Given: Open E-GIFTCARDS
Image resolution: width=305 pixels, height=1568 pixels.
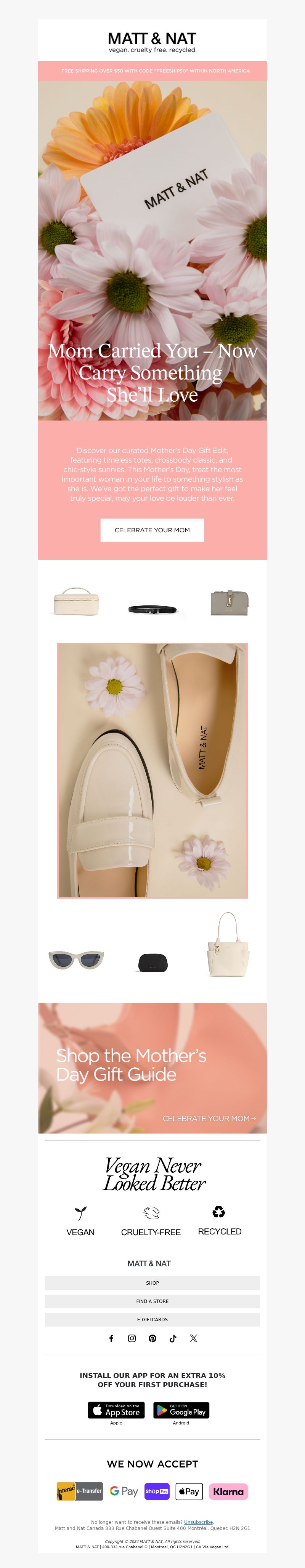Looking at the screenshot, I should coord(152,1320).
